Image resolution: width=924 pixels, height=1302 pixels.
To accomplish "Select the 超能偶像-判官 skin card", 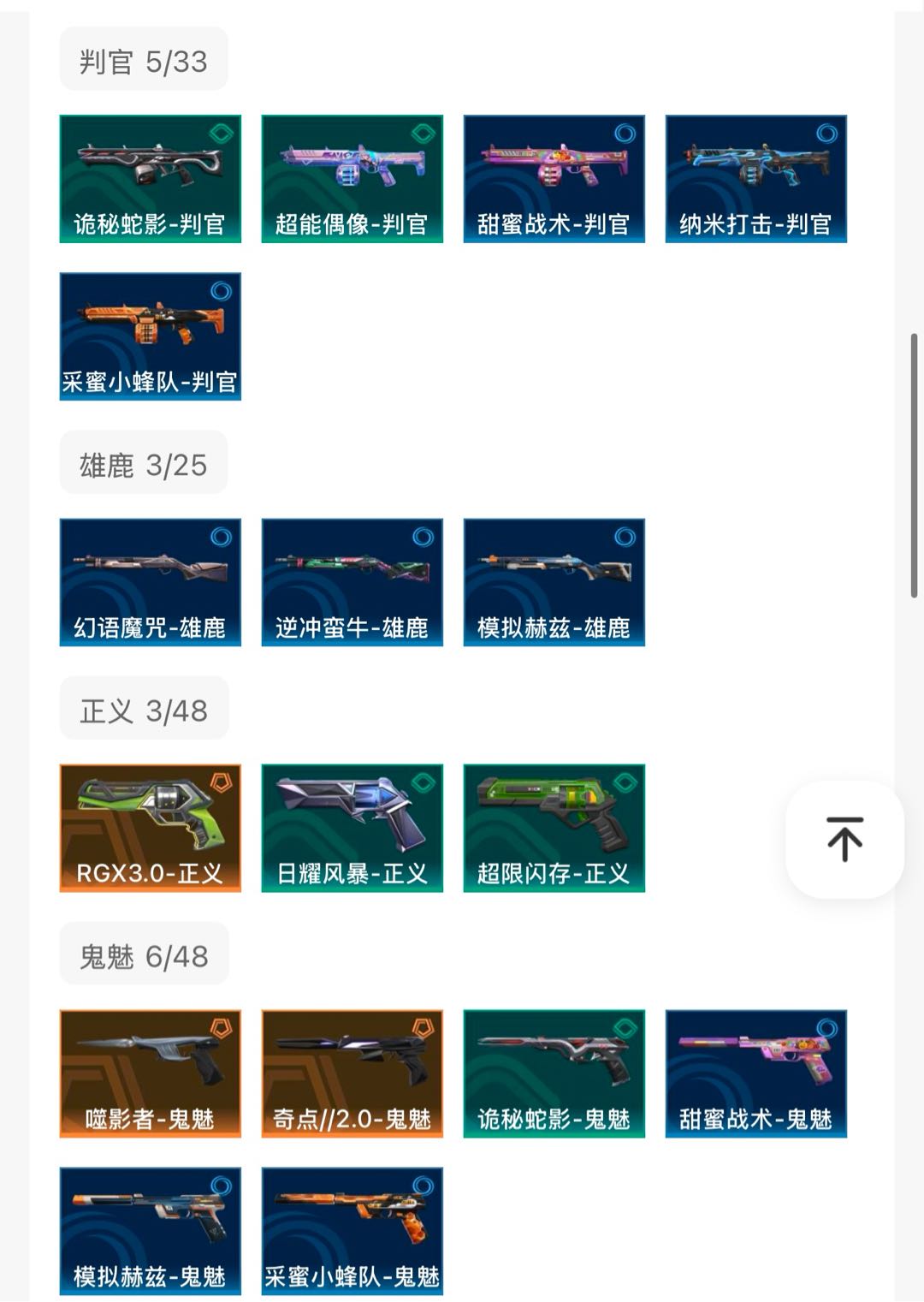I will point(352,179).
